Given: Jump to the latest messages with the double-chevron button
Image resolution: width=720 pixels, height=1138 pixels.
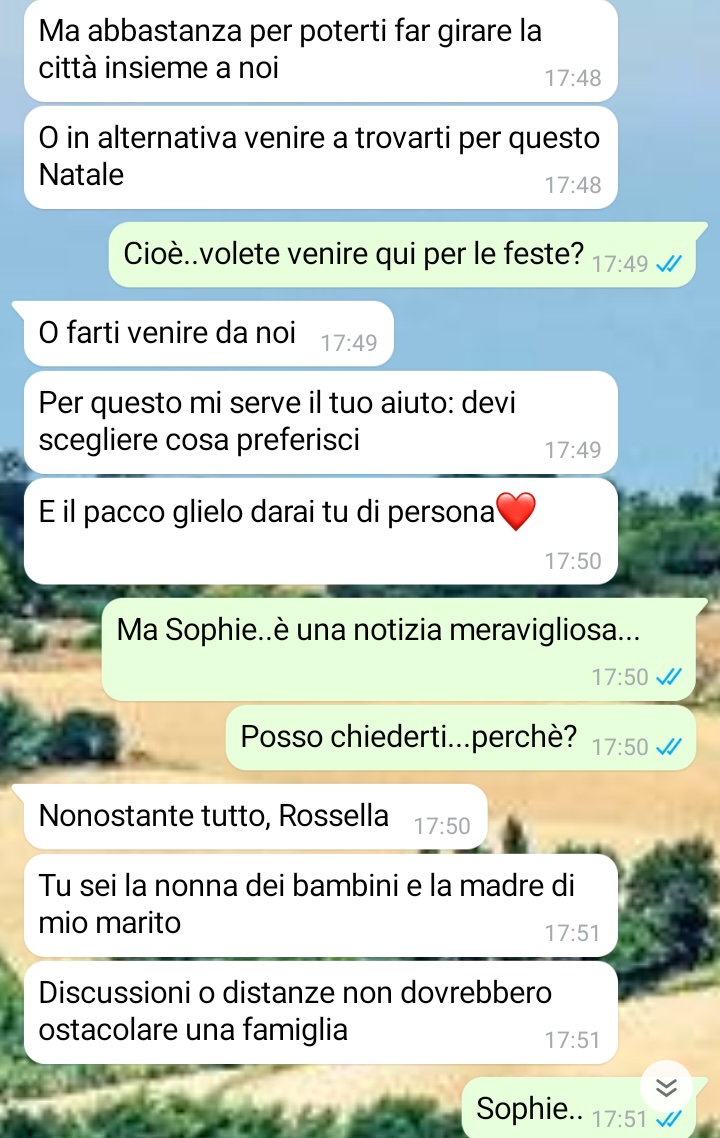Looking at the screenshot, I should (666, 1088).
